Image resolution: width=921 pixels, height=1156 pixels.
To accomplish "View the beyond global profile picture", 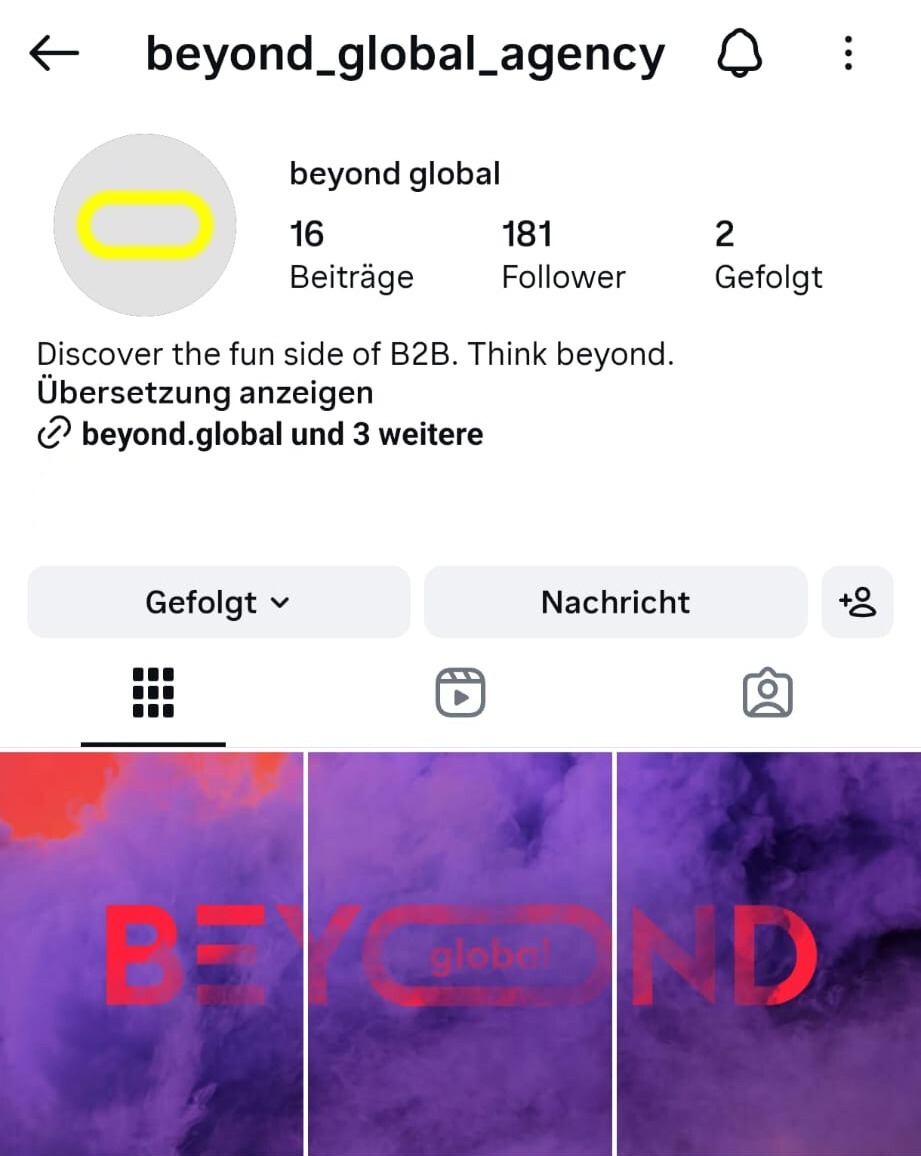I will pos(145,225).
